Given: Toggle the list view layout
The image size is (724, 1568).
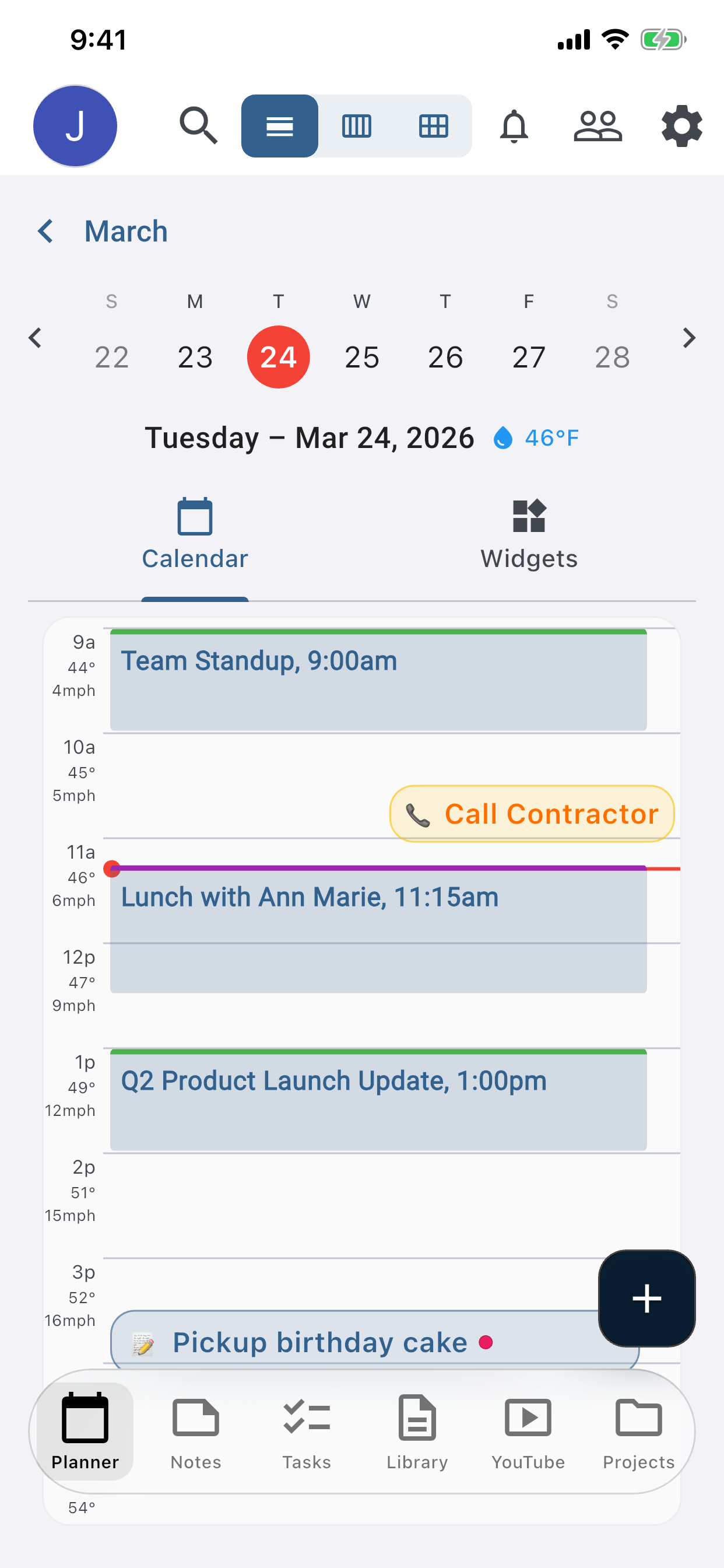Looking at the screenshot, I should [x=279, y=126].
